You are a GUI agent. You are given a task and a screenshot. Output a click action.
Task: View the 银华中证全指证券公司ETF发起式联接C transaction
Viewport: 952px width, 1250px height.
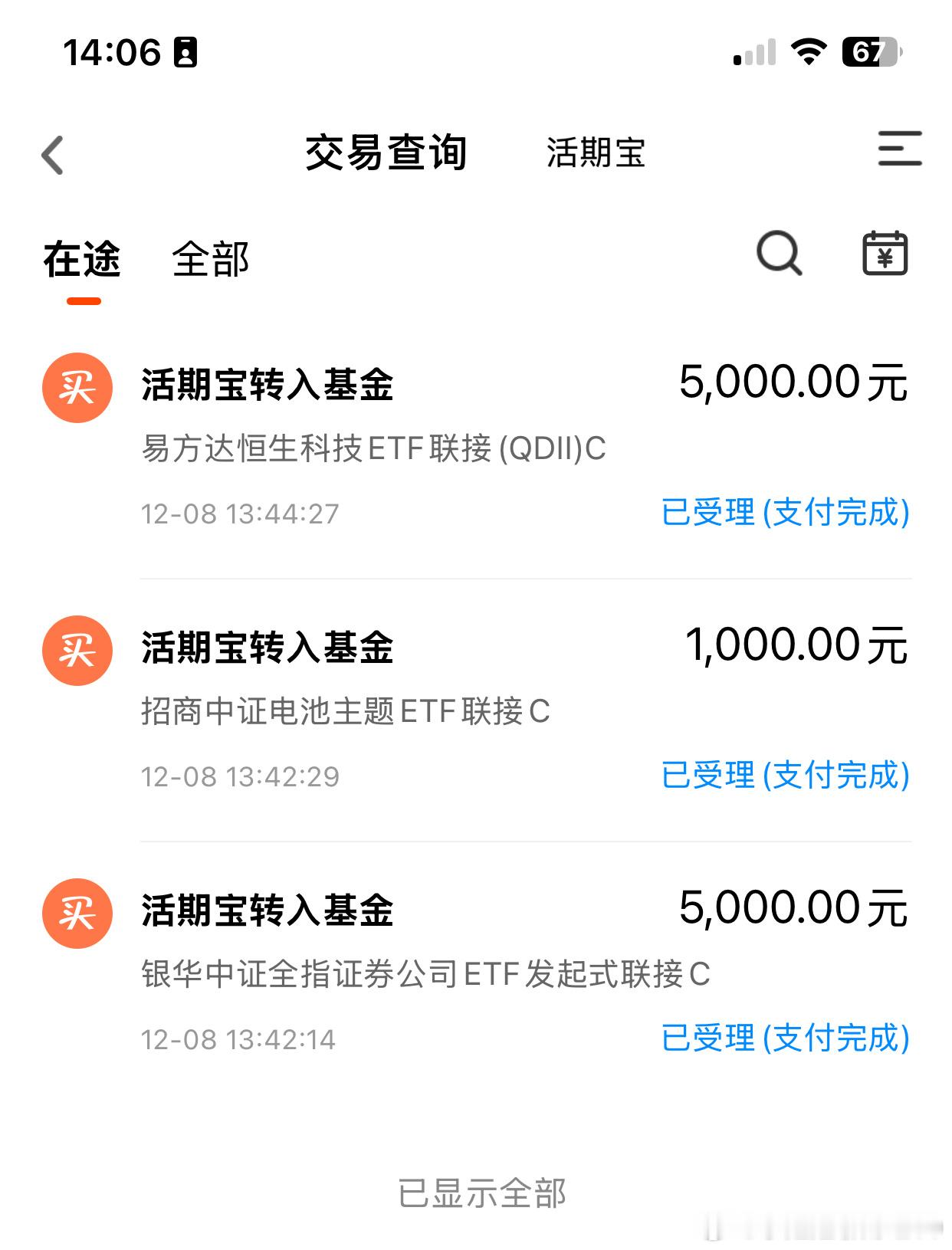tap(475, 973)
